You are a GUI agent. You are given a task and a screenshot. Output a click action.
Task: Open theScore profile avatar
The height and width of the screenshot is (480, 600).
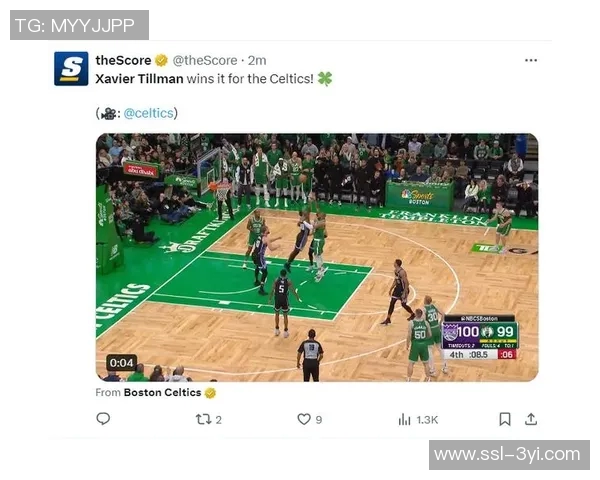[x=71, y=69]
